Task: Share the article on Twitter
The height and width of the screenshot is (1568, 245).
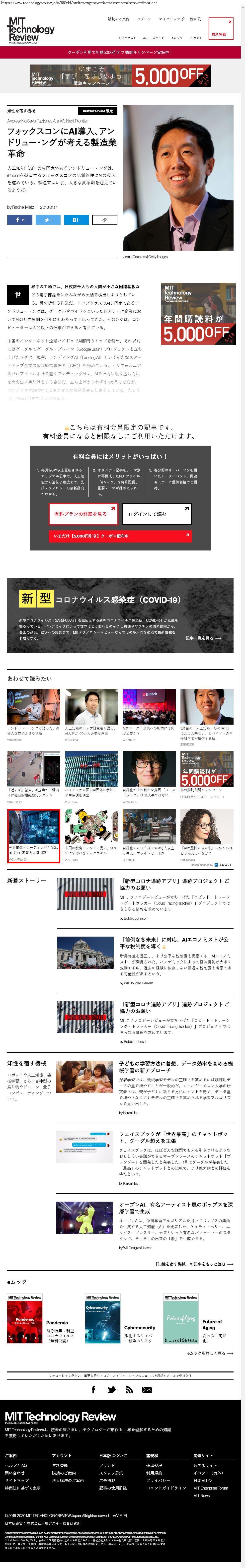Action: pos(48,220)
